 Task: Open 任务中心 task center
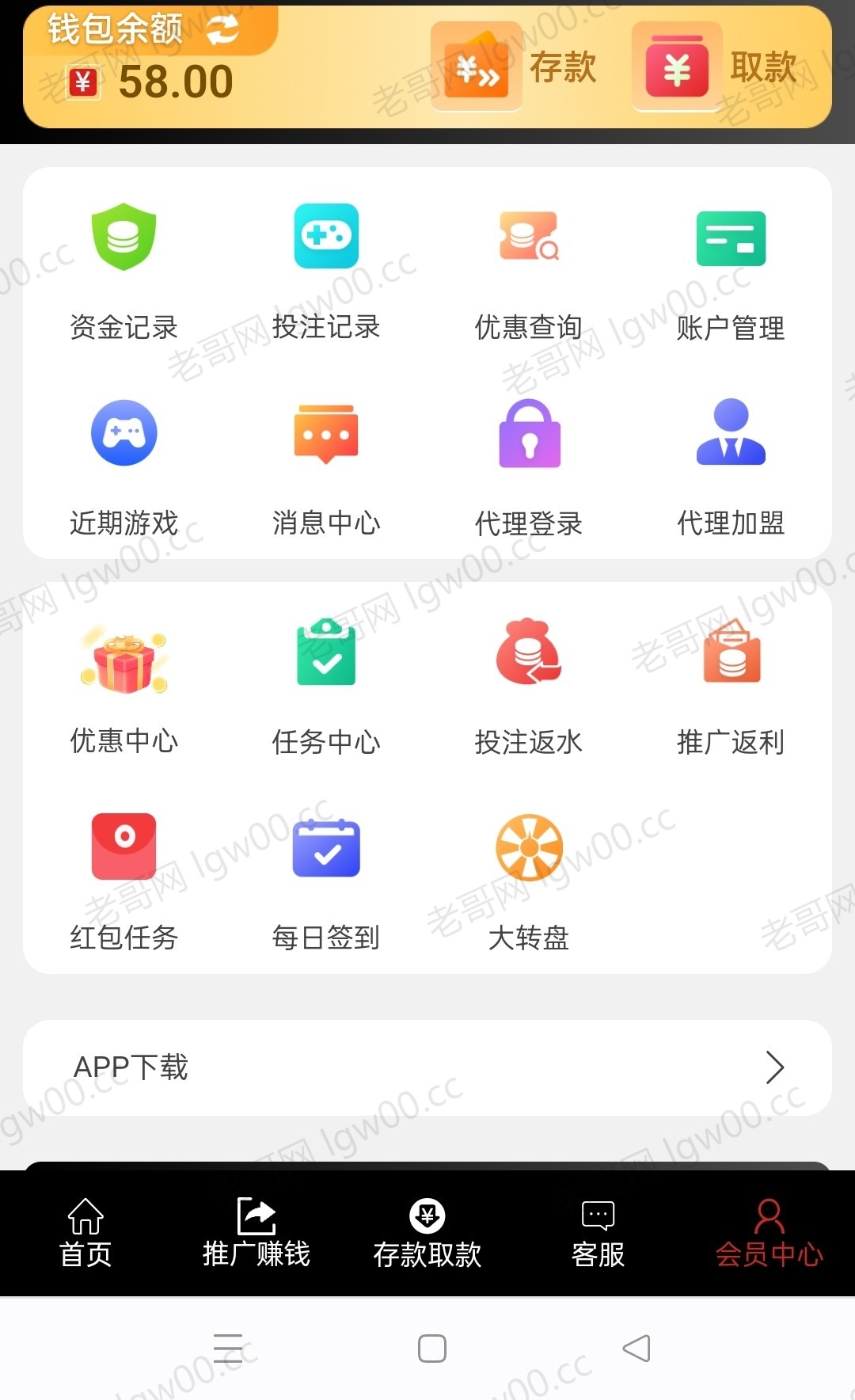click(326, 685)
